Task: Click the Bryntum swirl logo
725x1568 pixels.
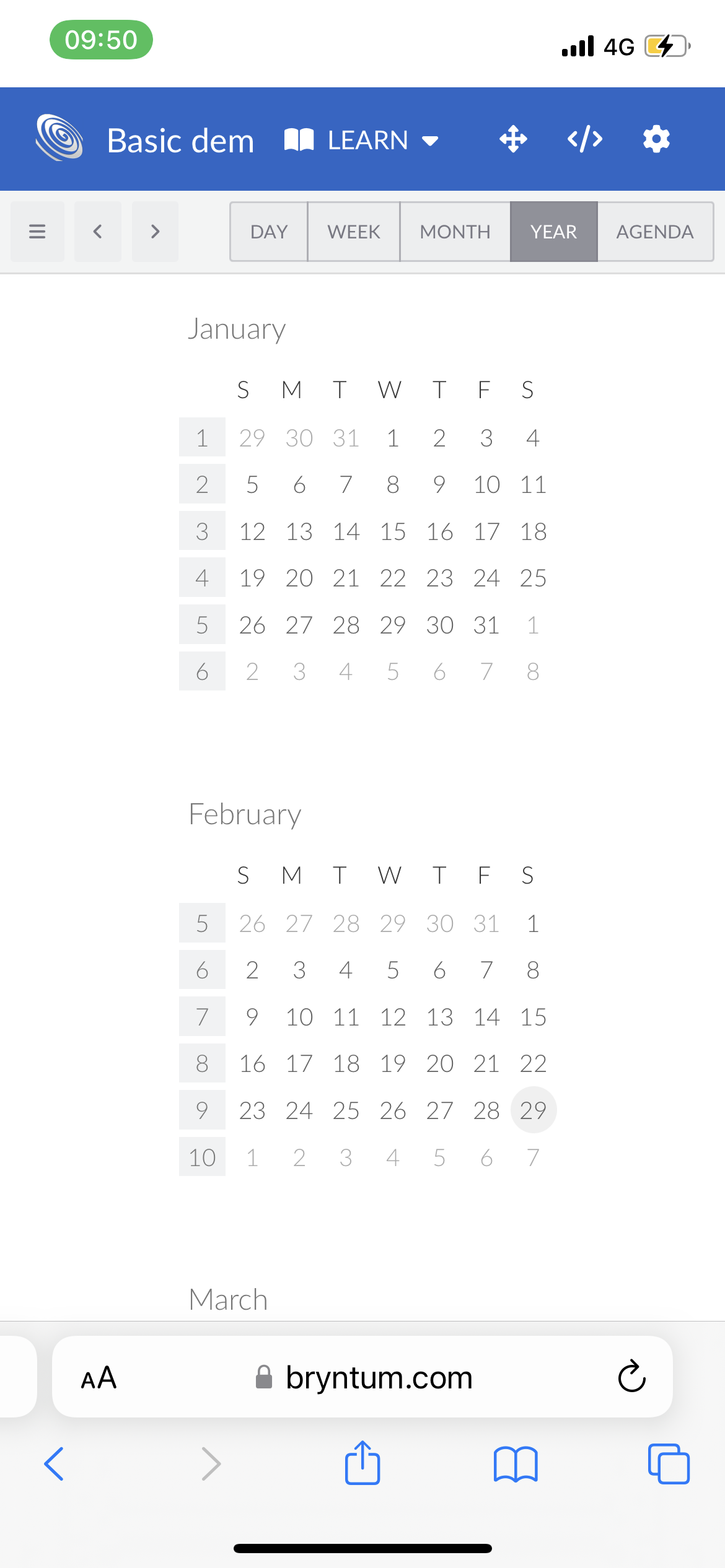Action: point(60,138)
